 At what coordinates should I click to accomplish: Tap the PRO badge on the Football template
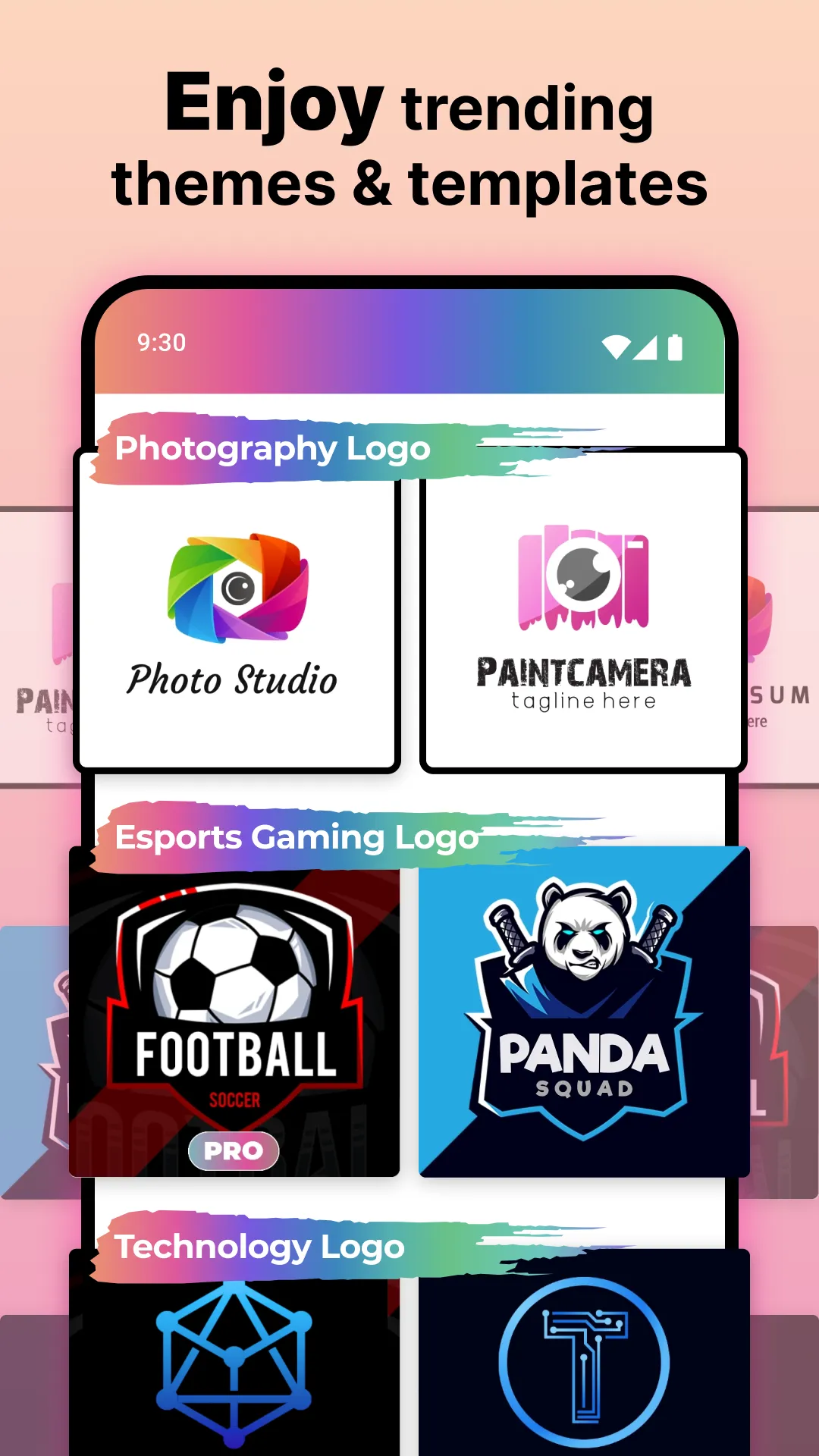click(x=233, y=1150)
